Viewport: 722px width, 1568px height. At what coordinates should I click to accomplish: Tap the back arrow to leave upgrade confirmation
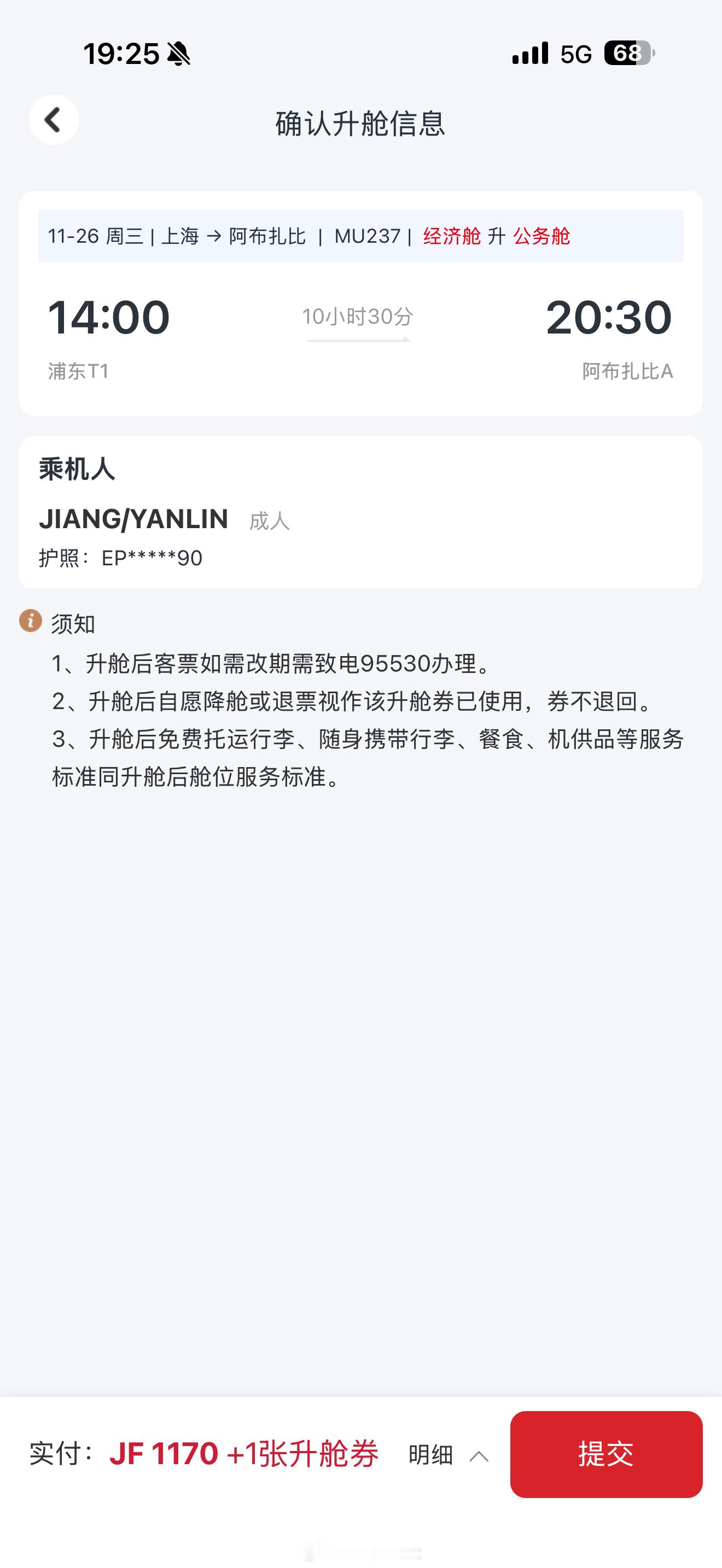55,120
